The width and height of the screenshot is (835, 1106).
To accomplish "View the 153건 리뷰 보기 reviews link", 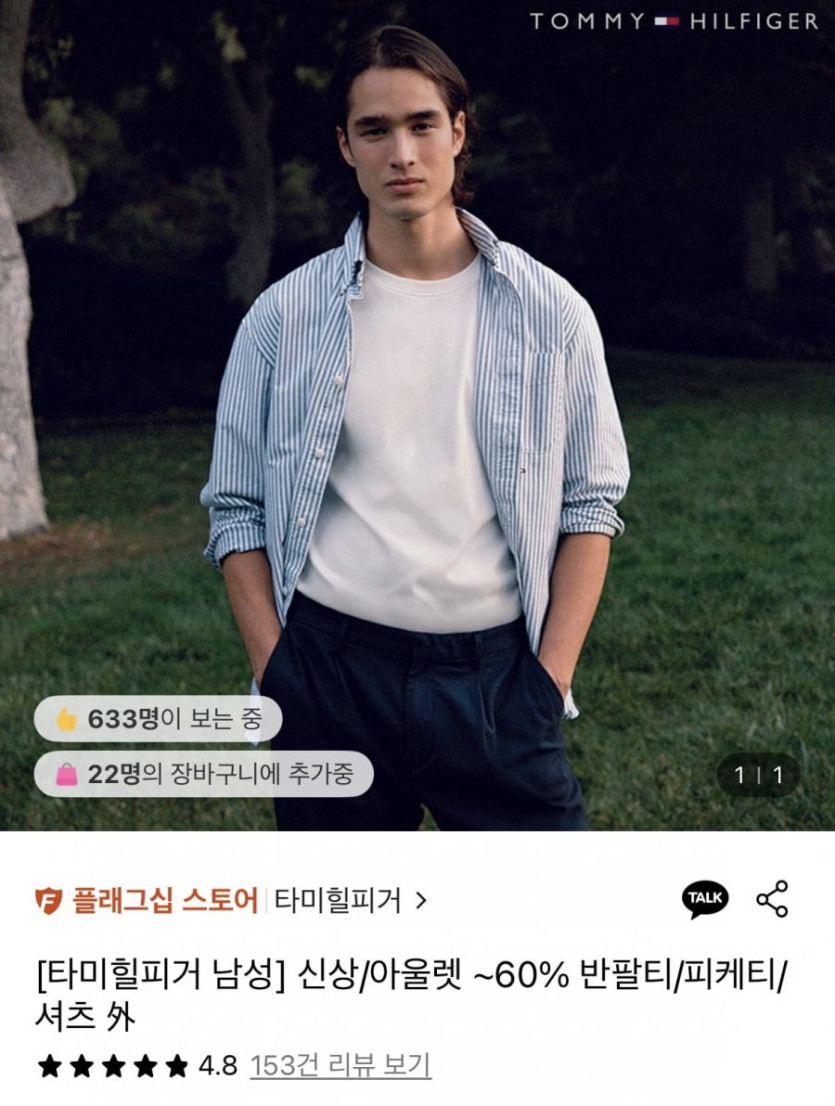I will 340,1065.
